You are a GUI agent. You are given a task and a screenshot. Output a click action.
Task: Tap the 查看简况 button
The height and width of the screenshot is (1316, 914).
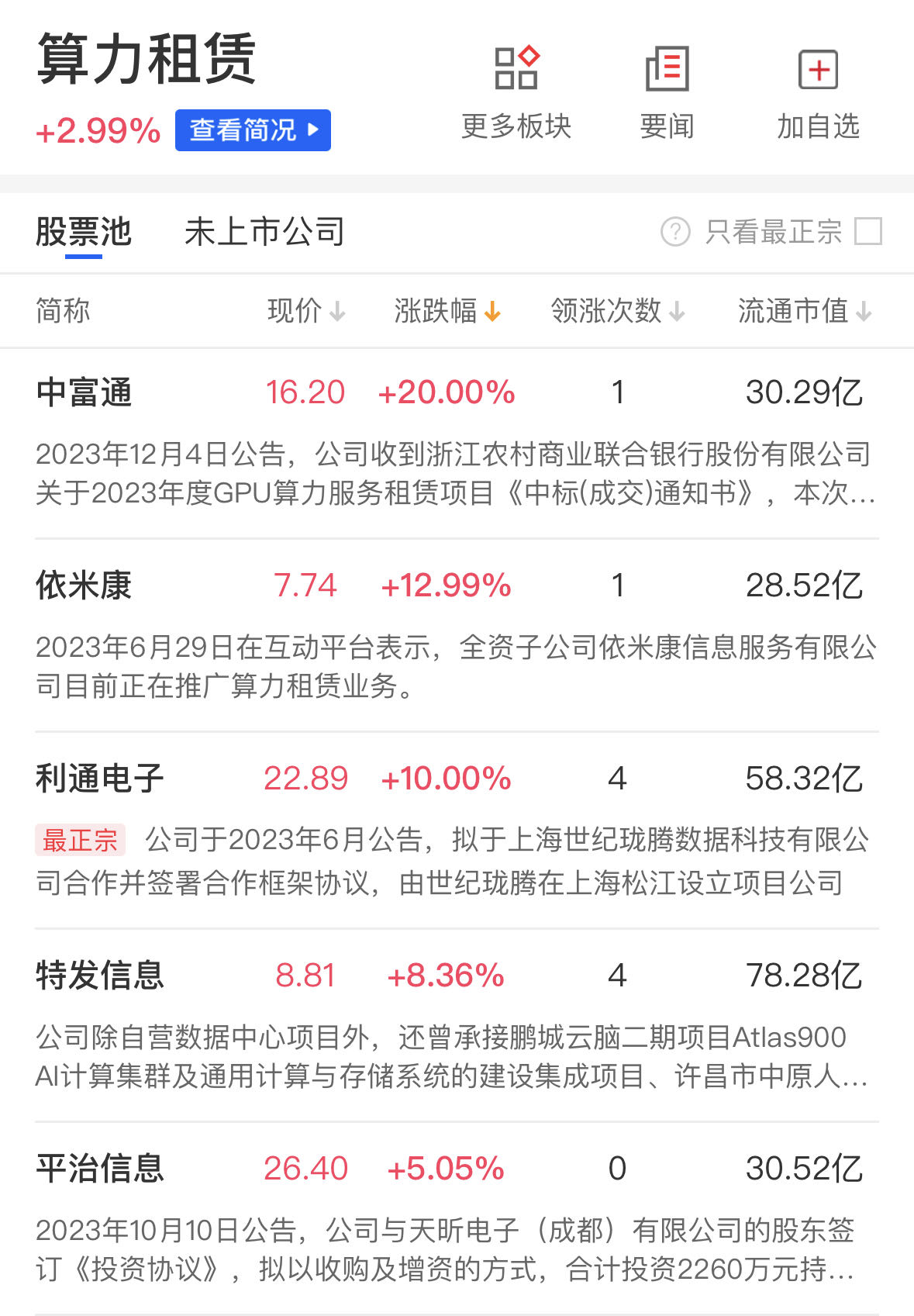tap(253, 130)
